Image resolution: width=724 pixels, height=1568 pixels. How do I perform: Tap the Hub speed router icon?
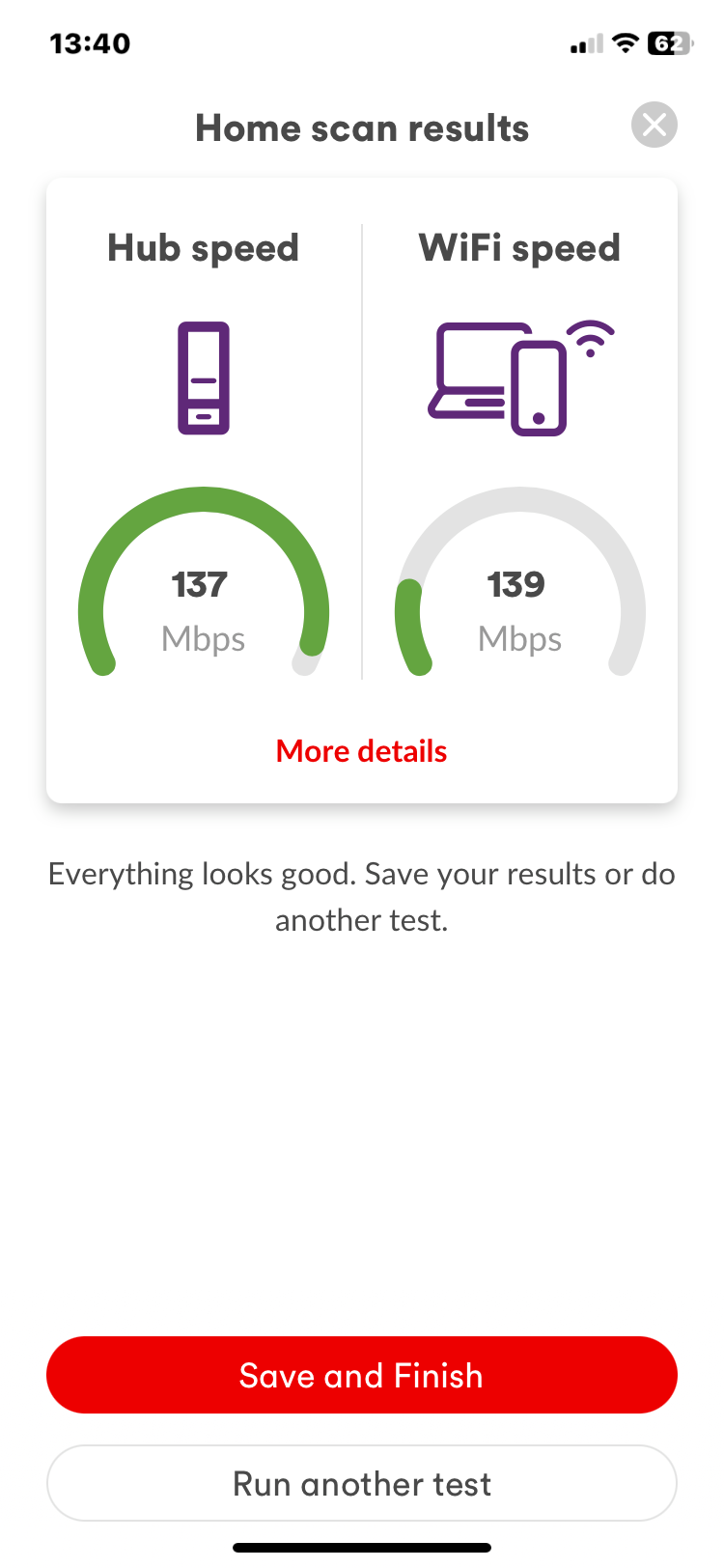click(202, 378)
